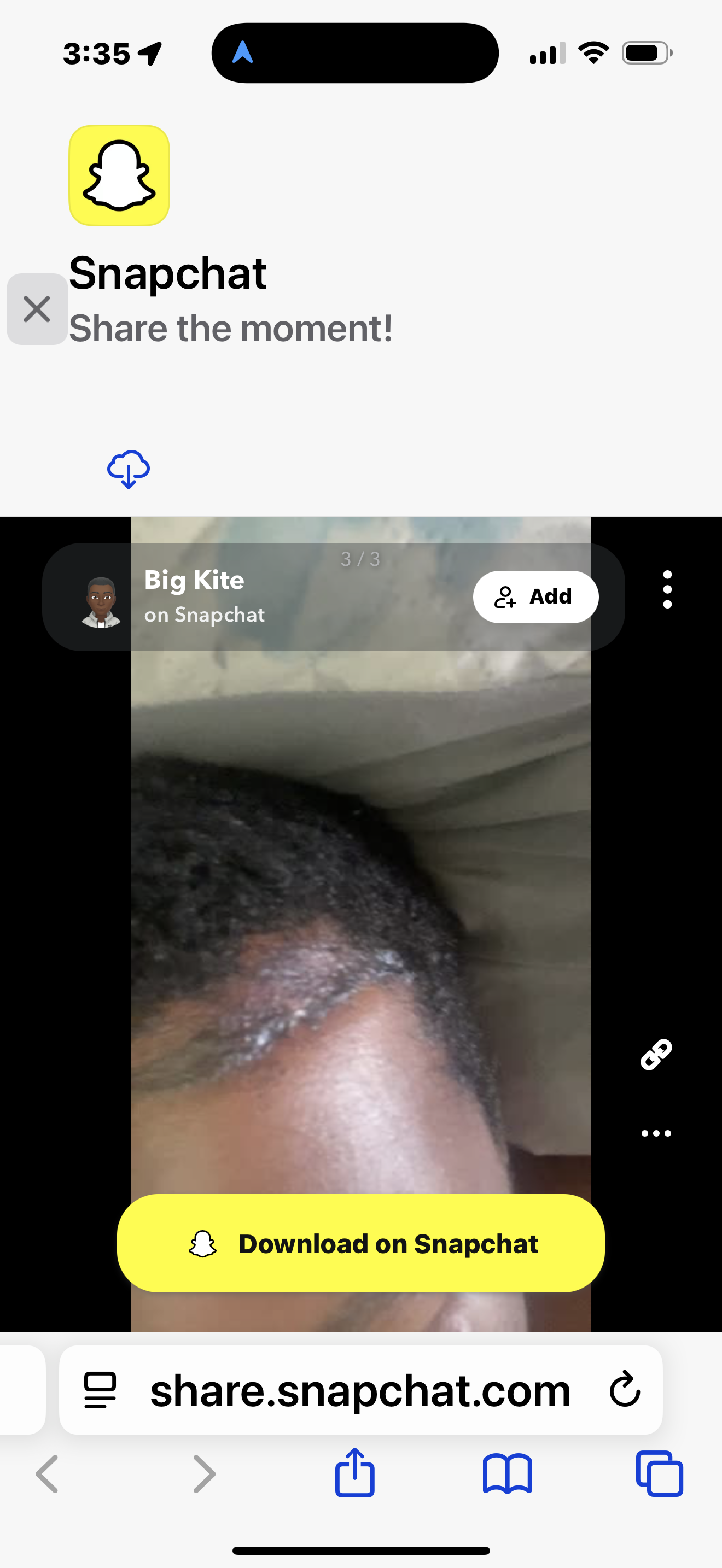Tap Download on Snapchat button
The height and width of the screenshot is (1568, 722).
tap(360, 1244)
